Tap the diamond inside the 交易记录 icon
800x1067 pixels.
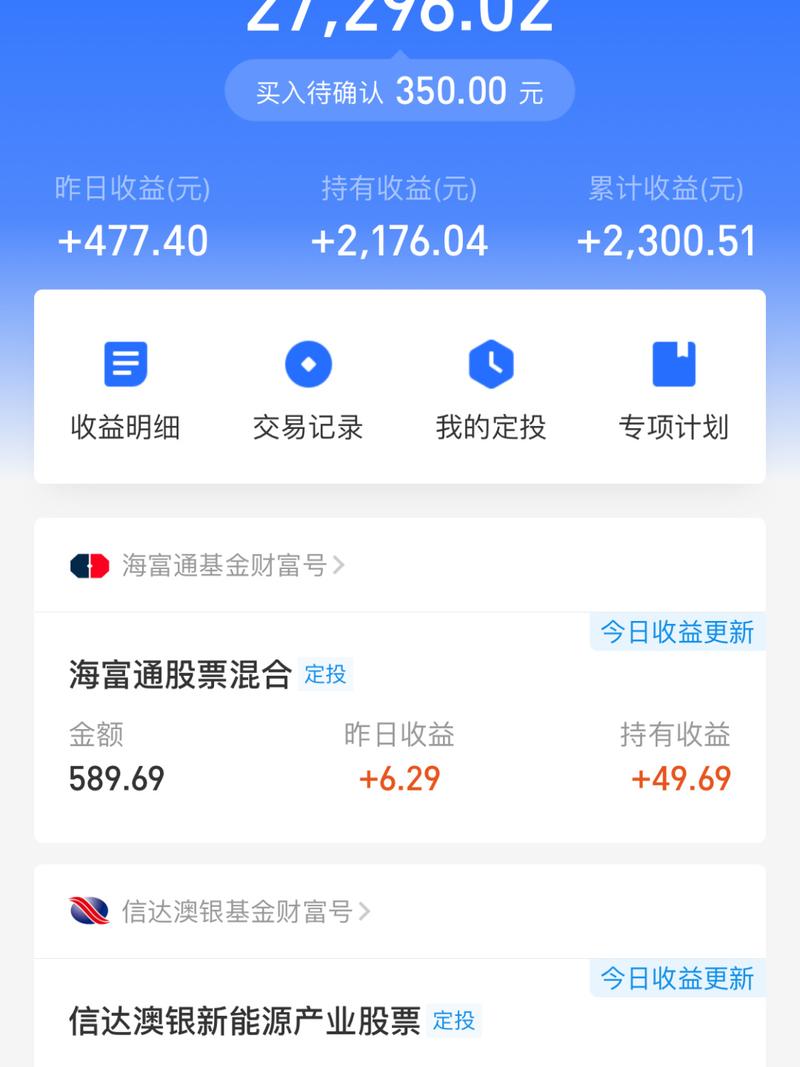click(x=307, y=363)
